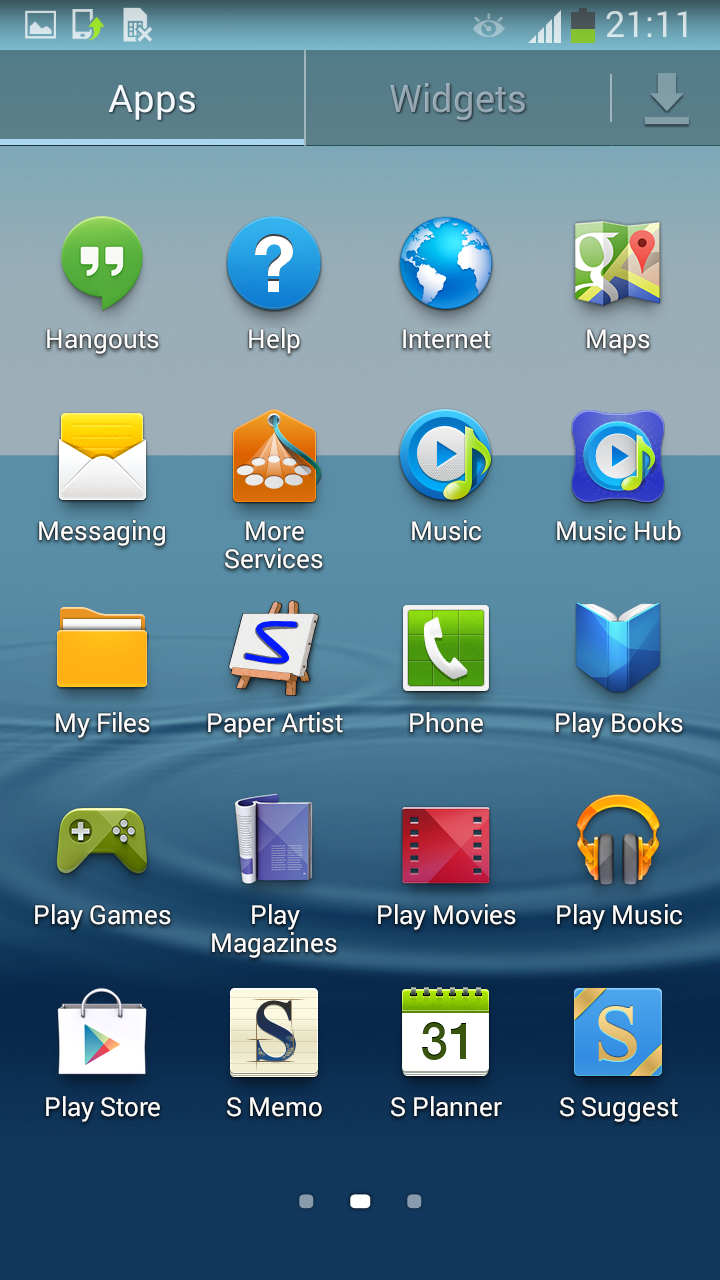Launch the Internet browser

(446, 264)
